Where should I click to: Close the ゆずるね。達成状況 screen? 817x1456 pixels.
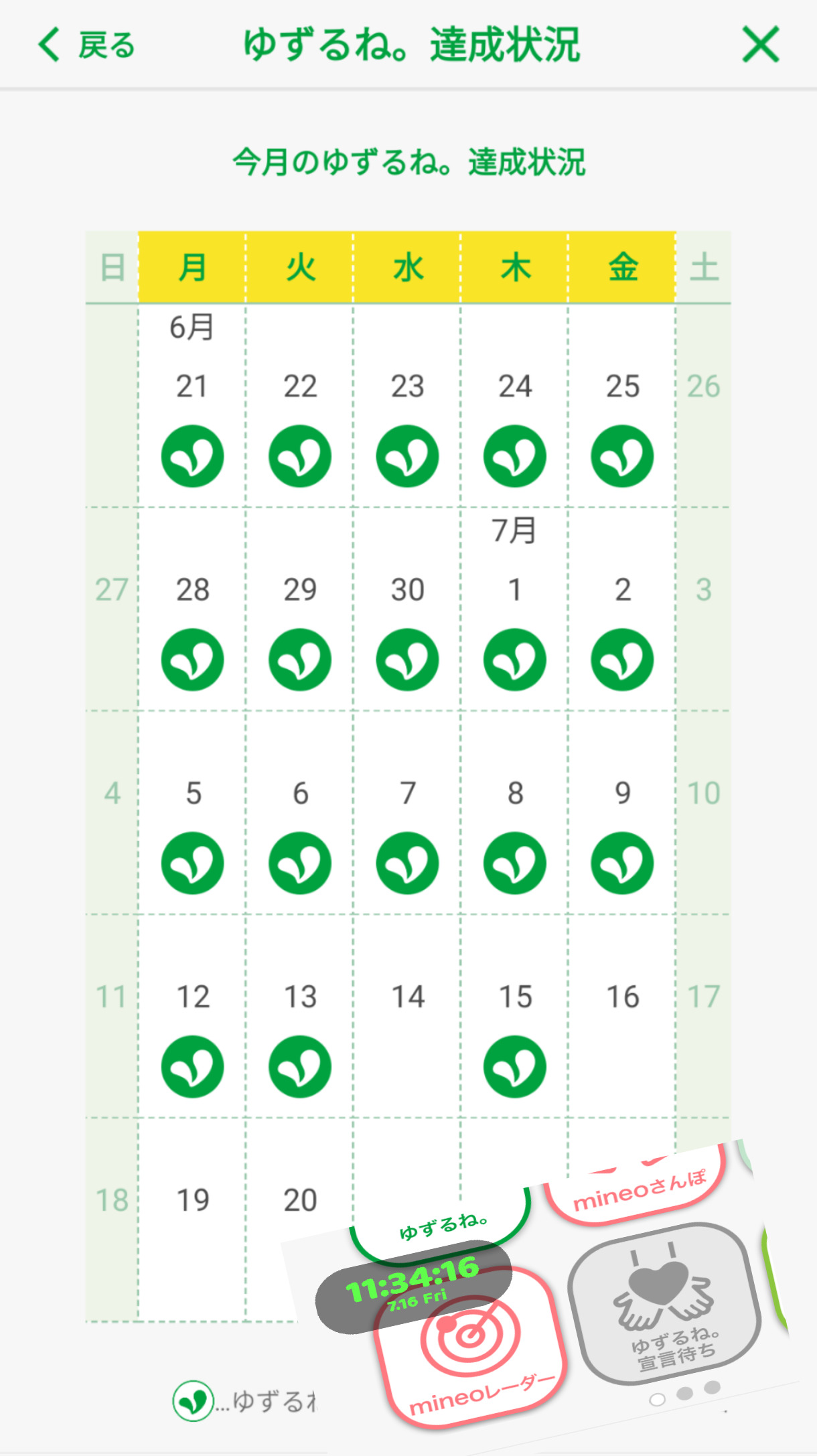coord(760,45)
